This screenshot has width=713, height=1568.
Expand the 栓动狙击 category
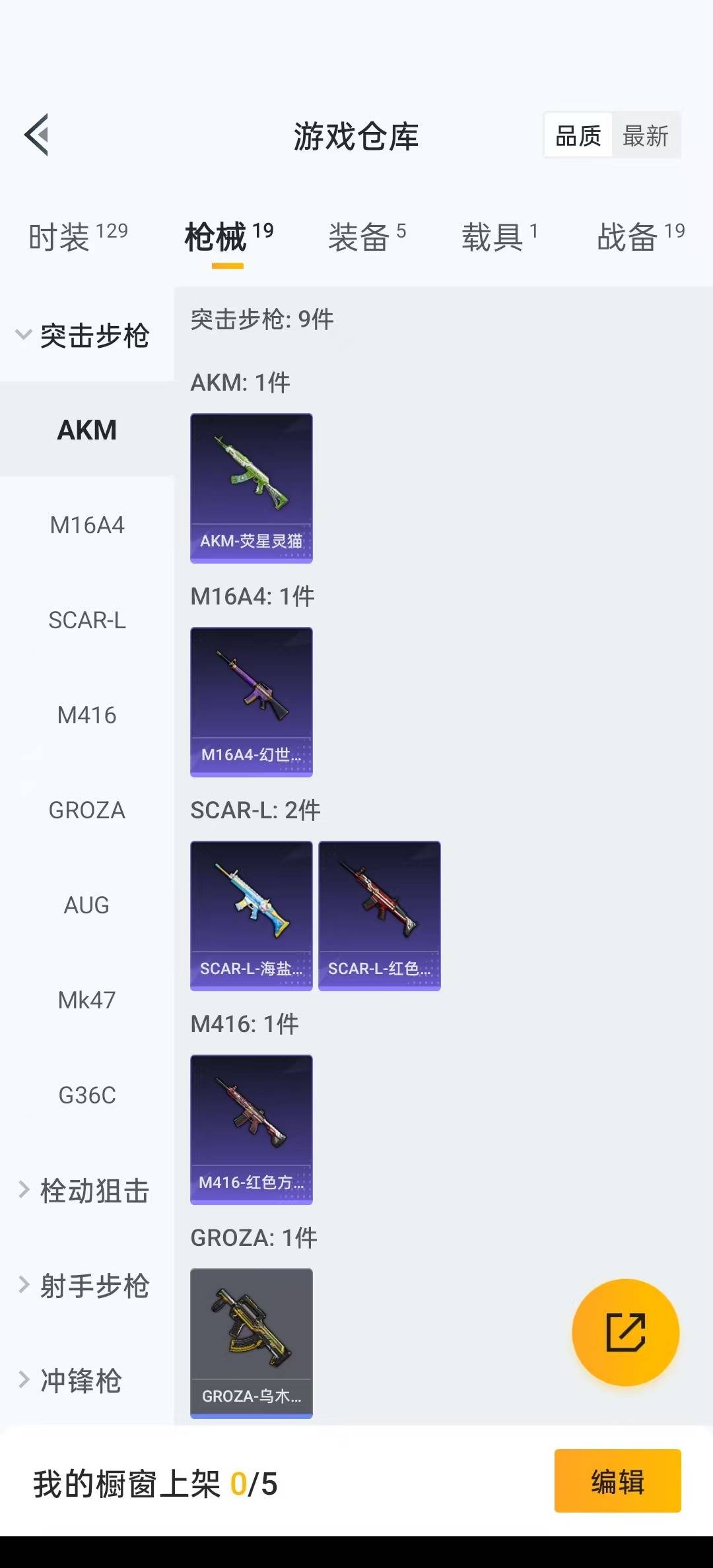click(x=83, y=1191)
